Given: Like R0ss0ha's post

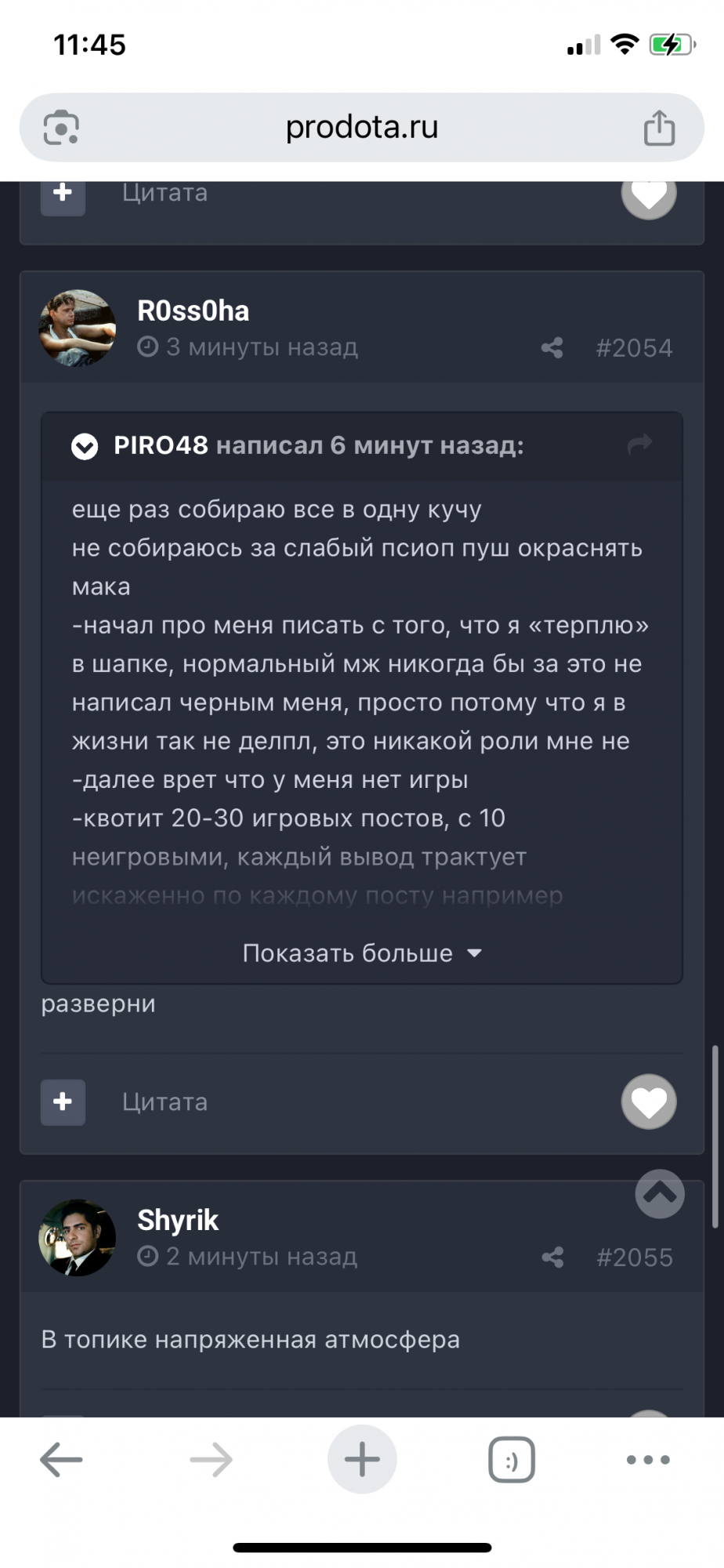Looking at the screenshot, I should [x=649, y=1102].
